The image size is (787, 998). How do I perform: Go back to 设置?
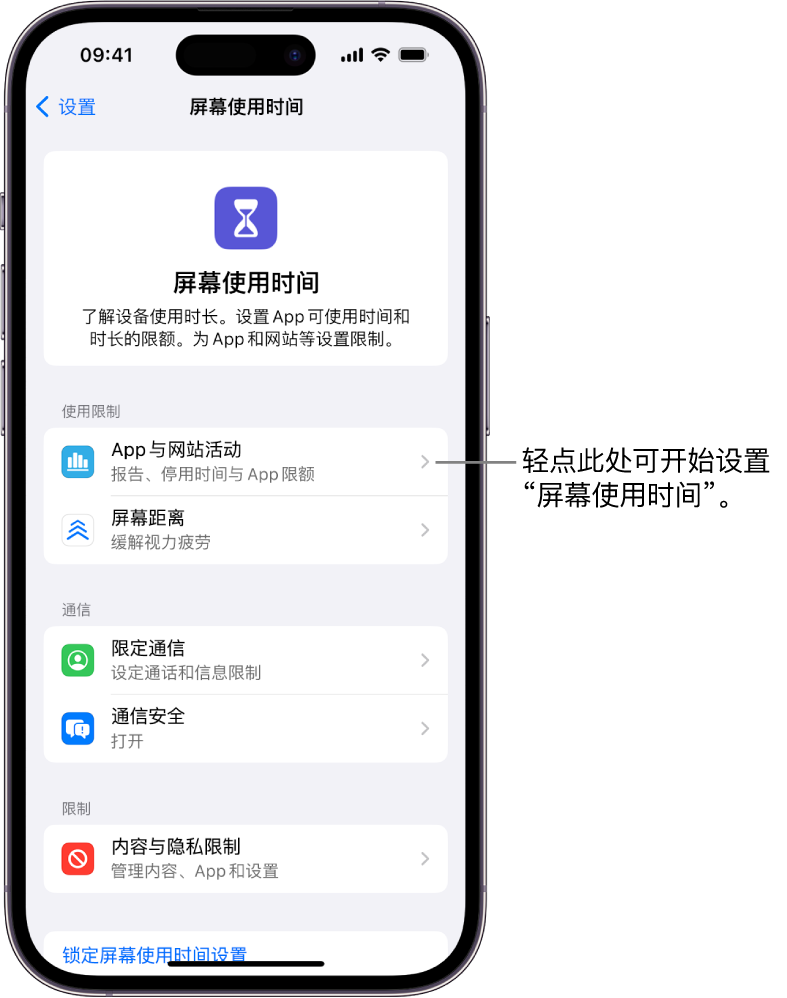coord(66,107)
